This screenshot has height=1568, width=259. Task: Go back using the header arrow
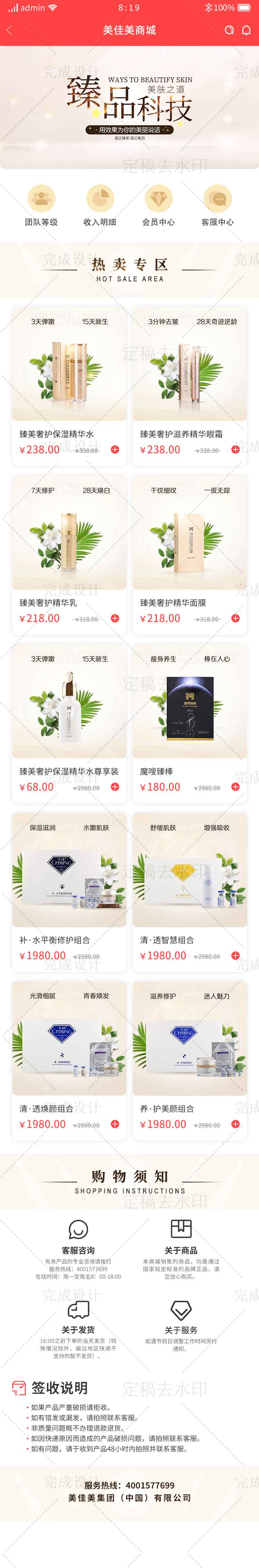[9, 30]
